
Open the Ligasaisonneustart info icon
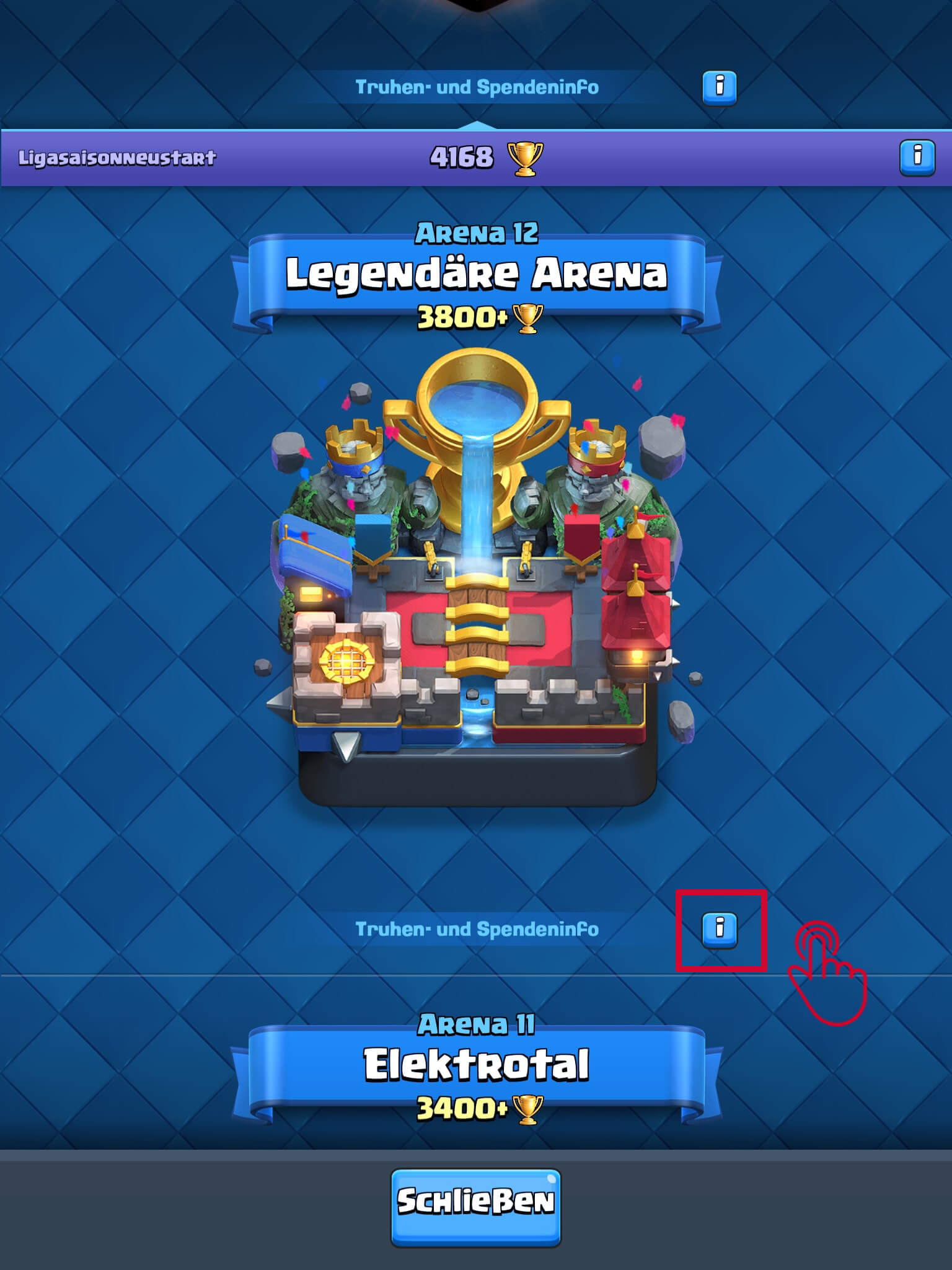tap(917, 158)
